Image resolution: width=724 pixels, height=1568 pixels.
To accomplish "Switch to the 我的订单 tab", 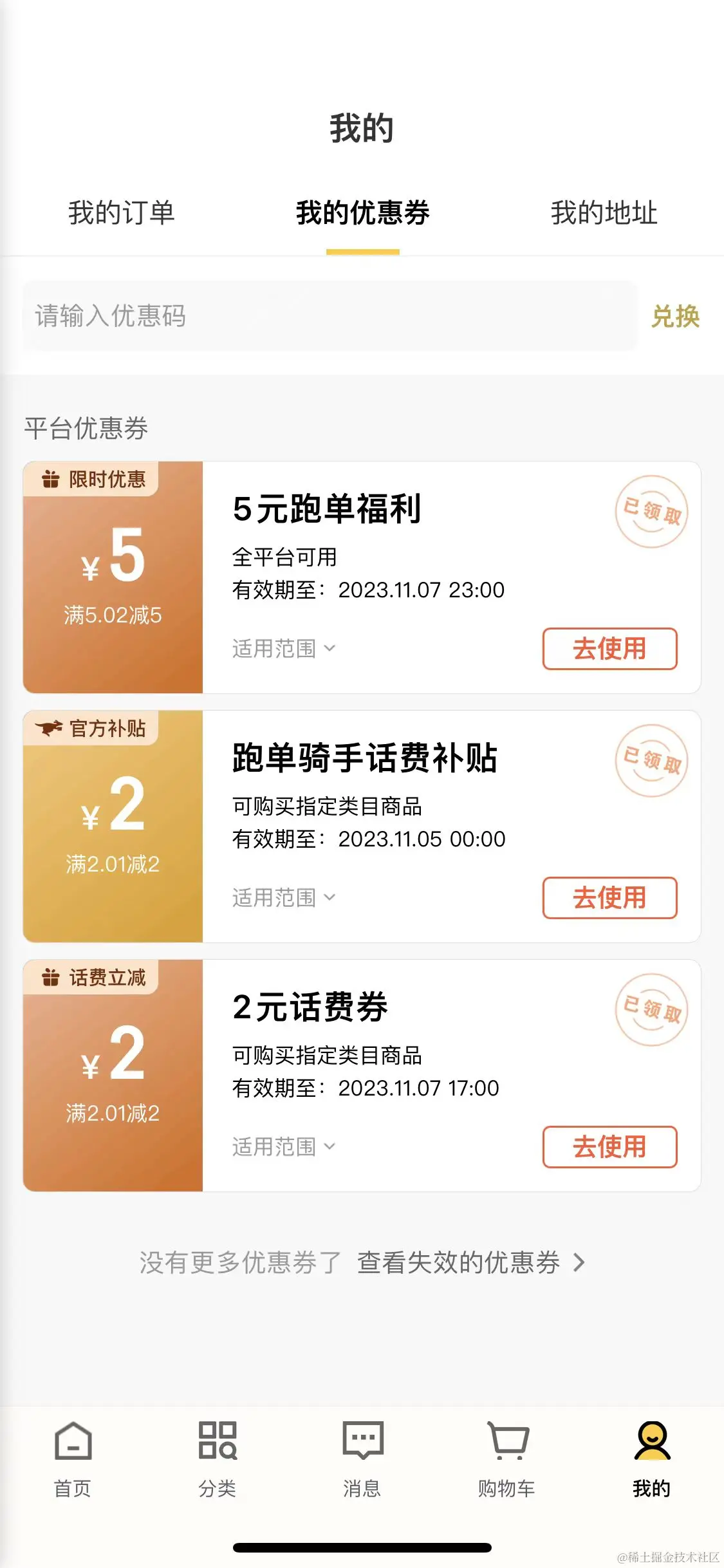I will point(121,213).
